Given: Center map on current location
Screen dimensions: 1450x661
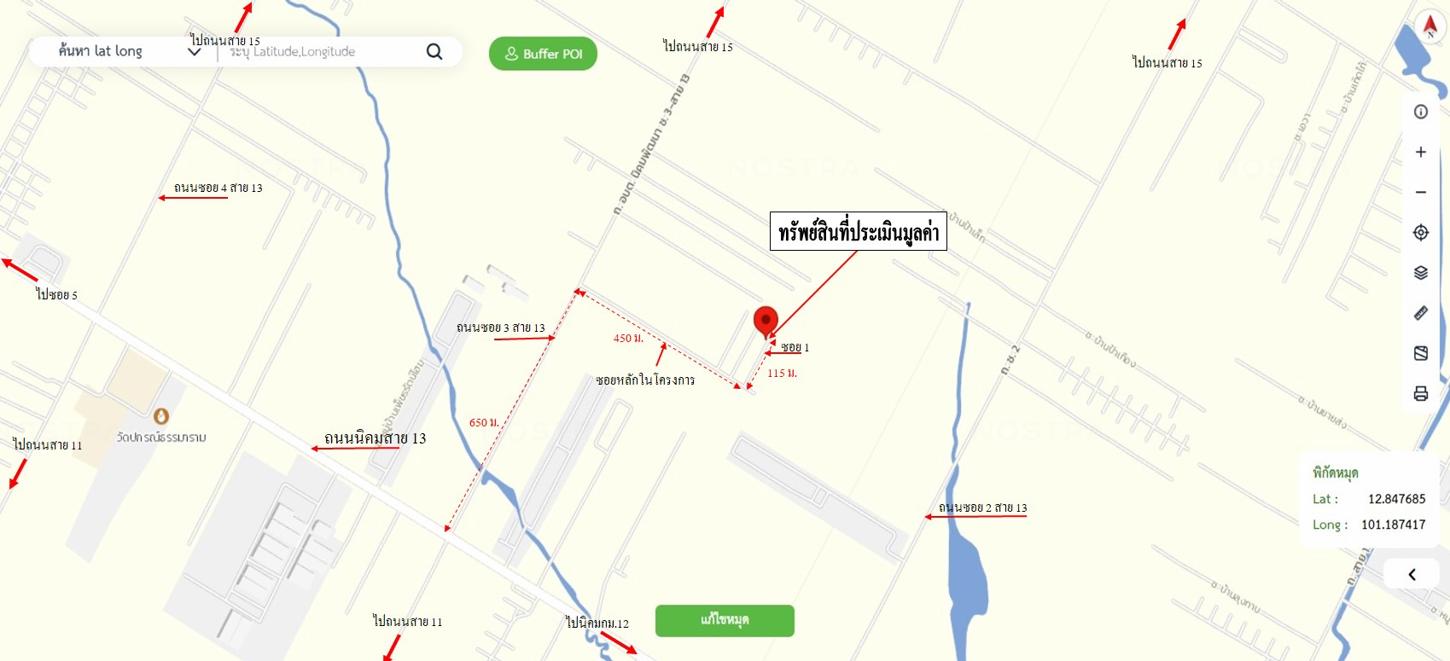Looking at the screenshot, I should click(x=1421, y=232).
